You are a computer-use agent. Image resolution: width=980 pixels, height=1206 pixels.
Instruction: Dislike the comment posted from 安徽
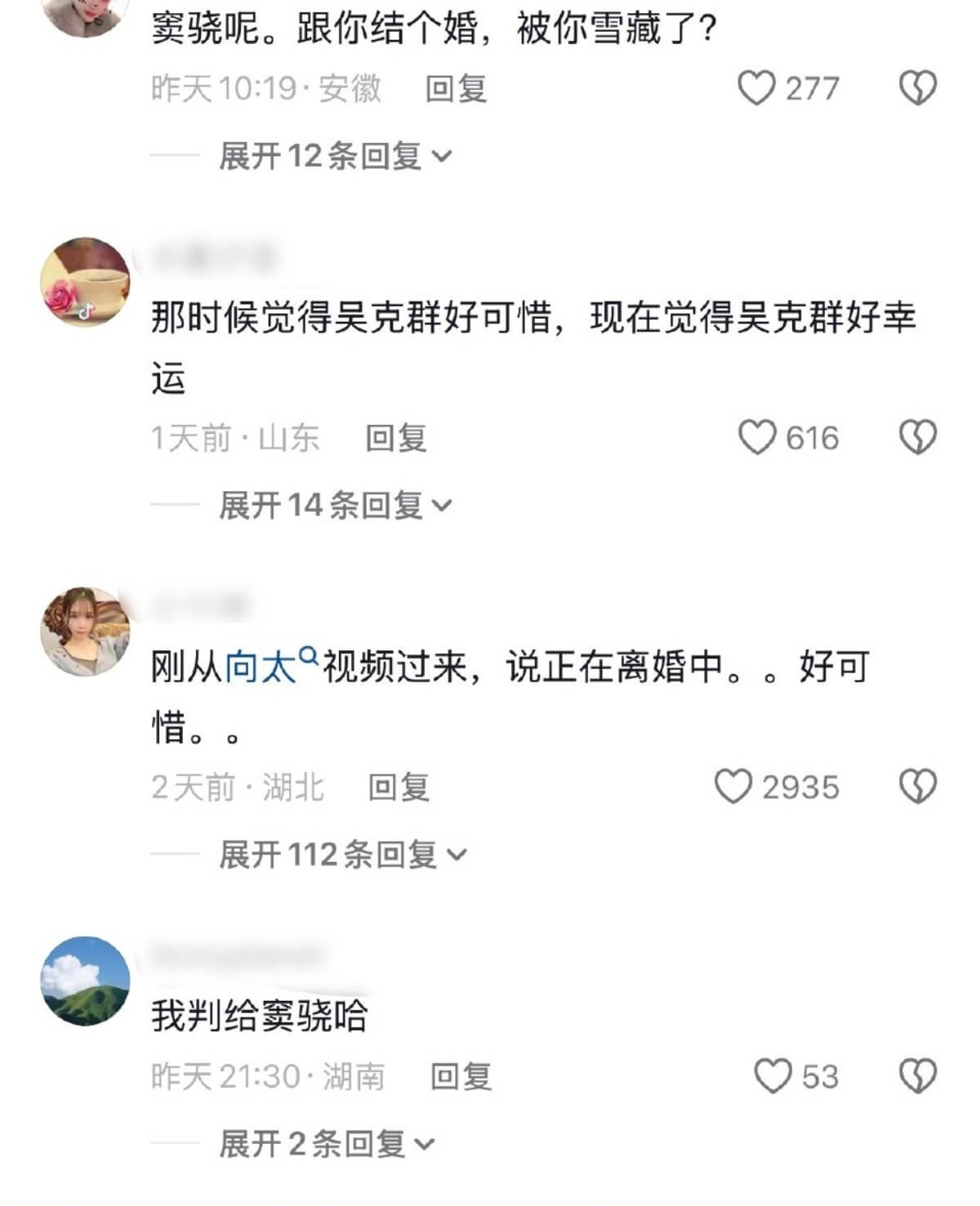pyautogui.click(x=917, y=88)
